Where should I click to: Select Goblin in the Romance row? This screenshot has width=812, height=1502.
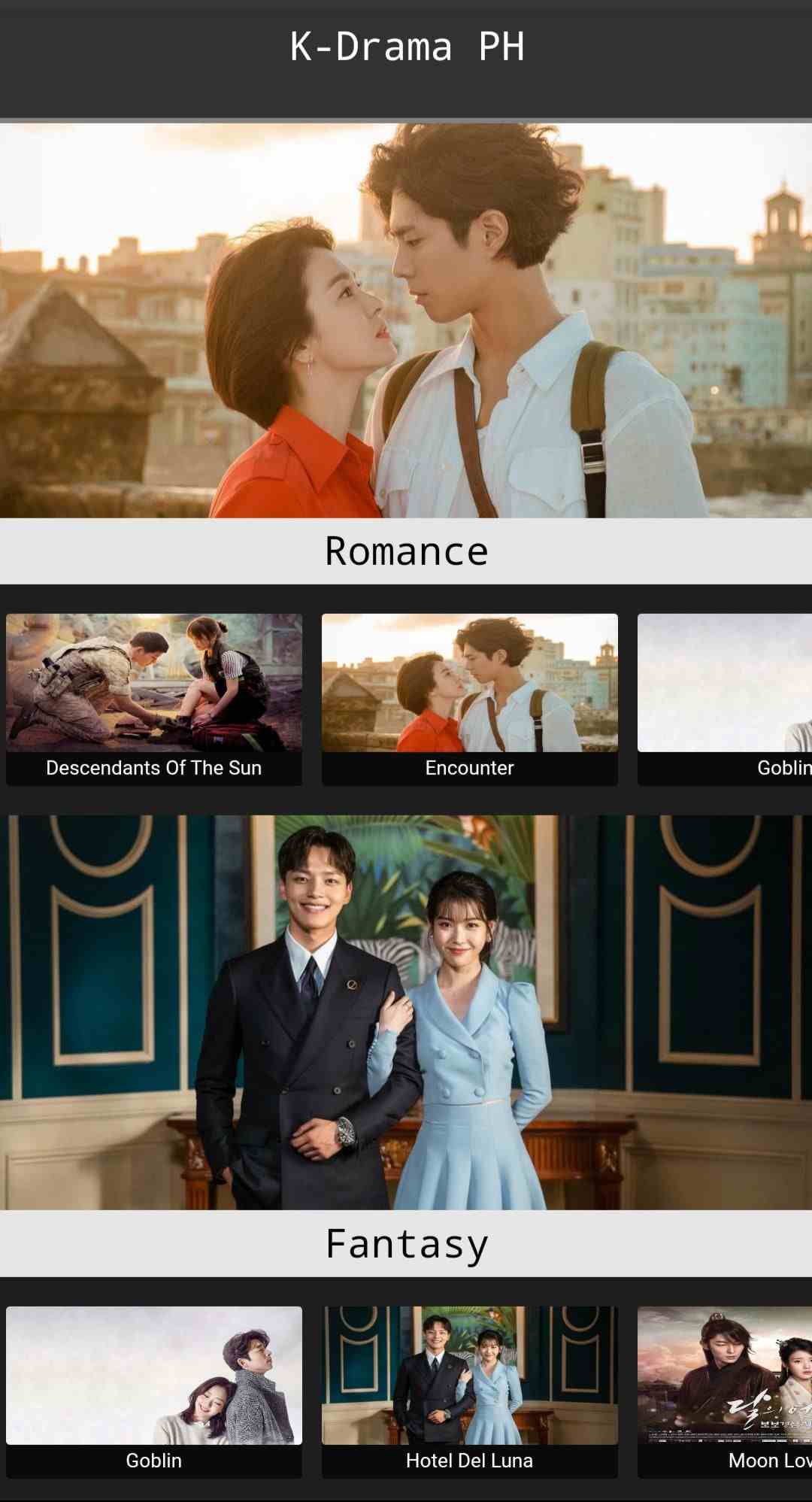tap(725, 699)
